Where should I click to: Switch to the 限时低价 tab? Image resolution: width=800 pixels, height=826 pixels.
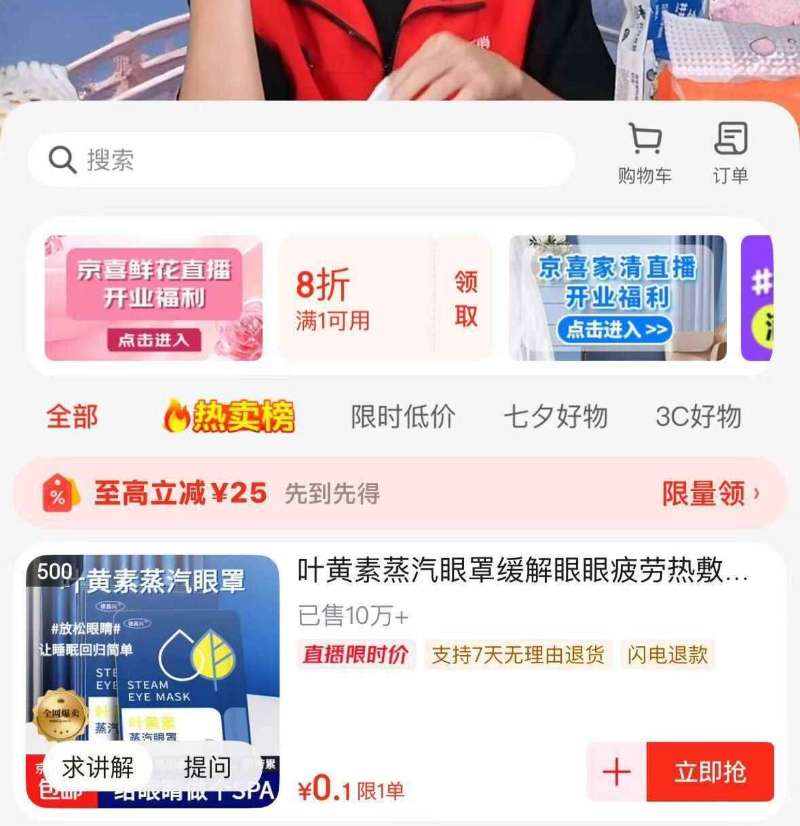tap(404, 417)
